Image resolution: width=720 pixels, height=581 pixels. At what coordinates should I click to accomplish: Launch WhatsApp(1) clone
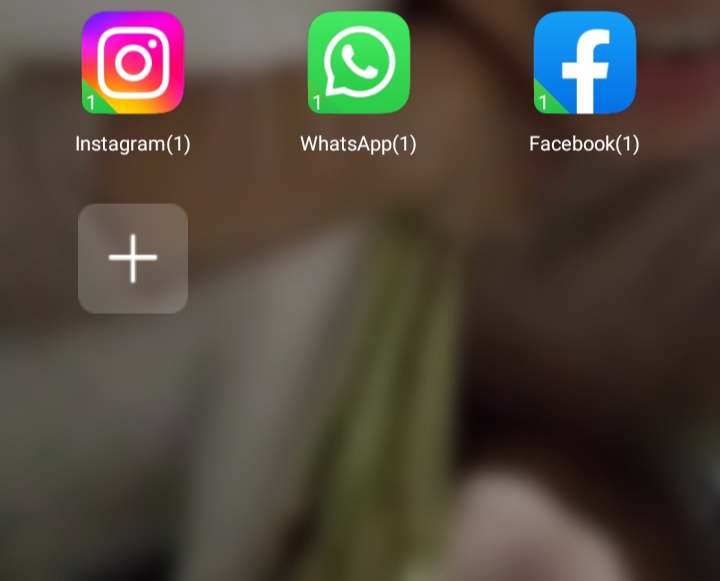(x=358, y=63)
